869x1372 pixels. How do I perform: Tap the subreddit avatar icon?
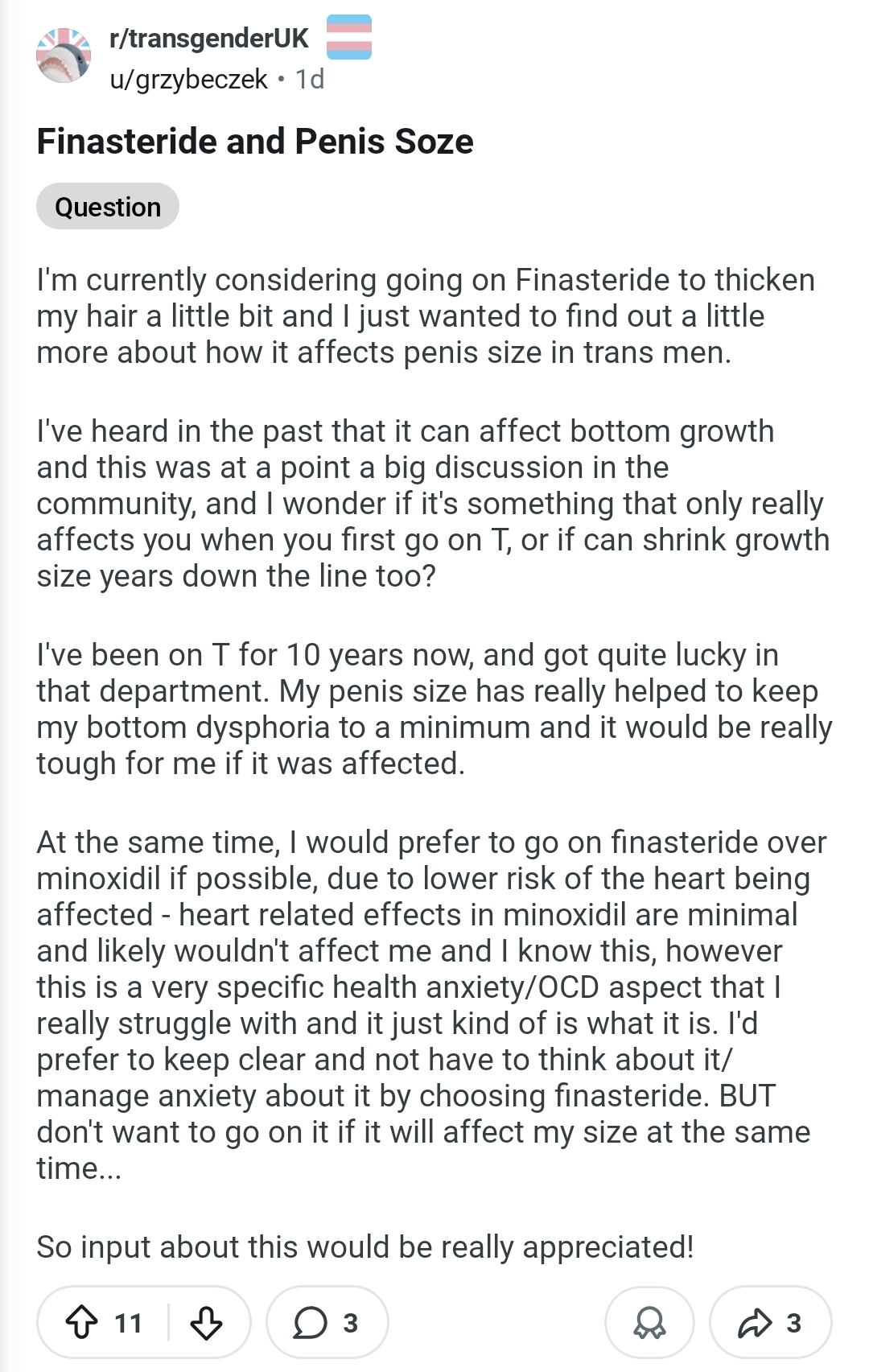64,55
